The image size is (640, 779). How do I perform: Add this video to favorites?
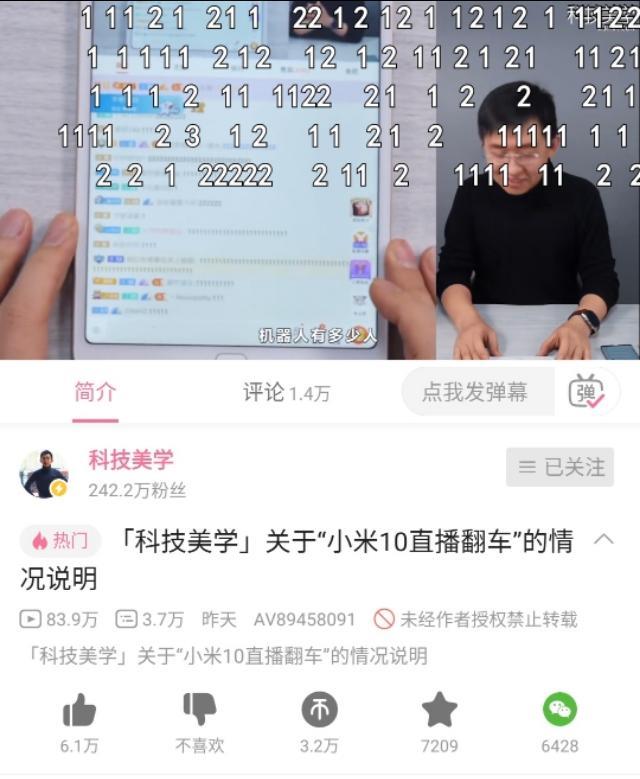point(439,711)
